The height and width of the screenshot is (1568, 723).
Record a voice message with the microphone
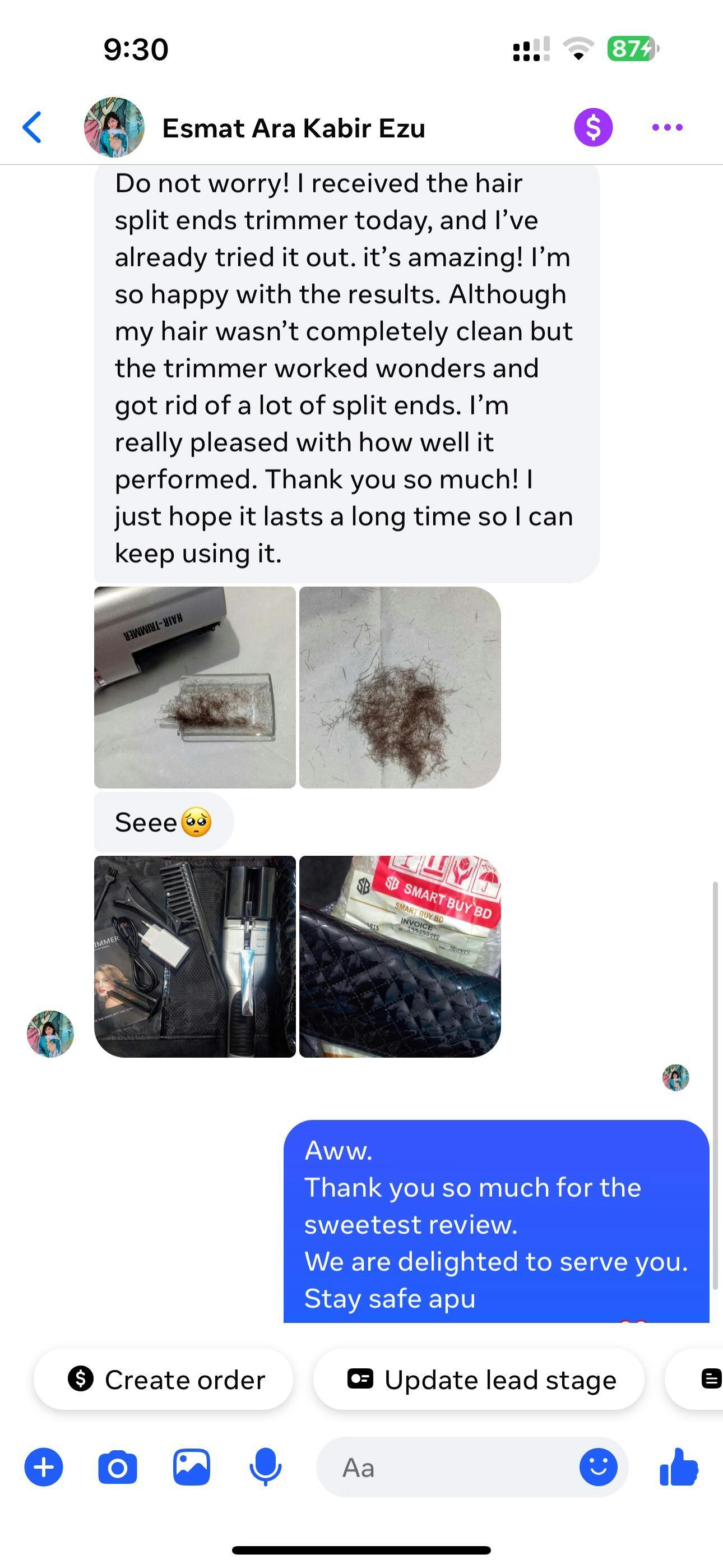click(265, 1467)
